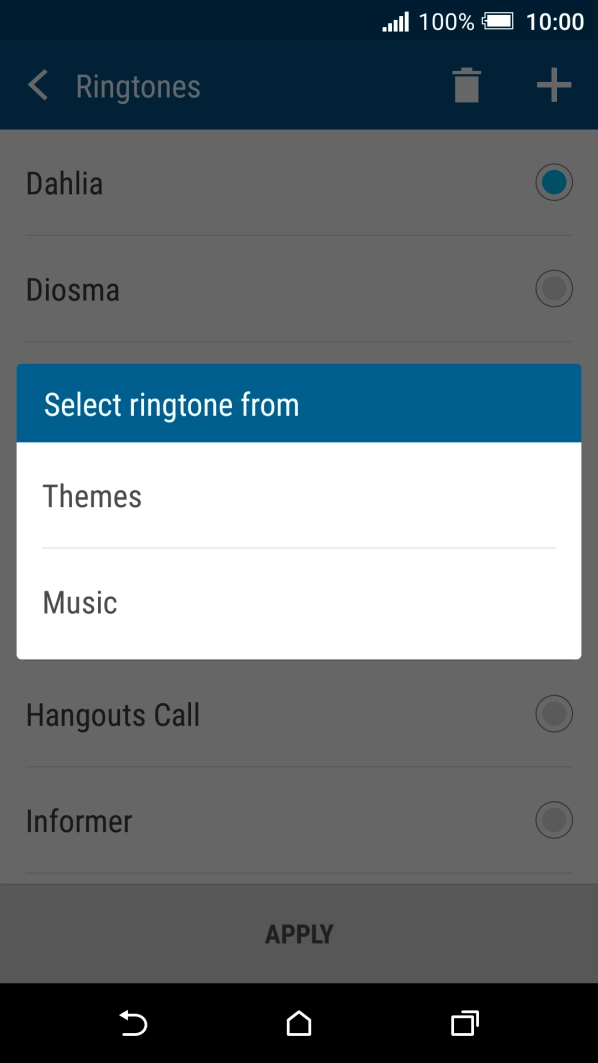Choose the Informer ringtone
Viewport: 598px width, 1063px height.
pos(298,821)
